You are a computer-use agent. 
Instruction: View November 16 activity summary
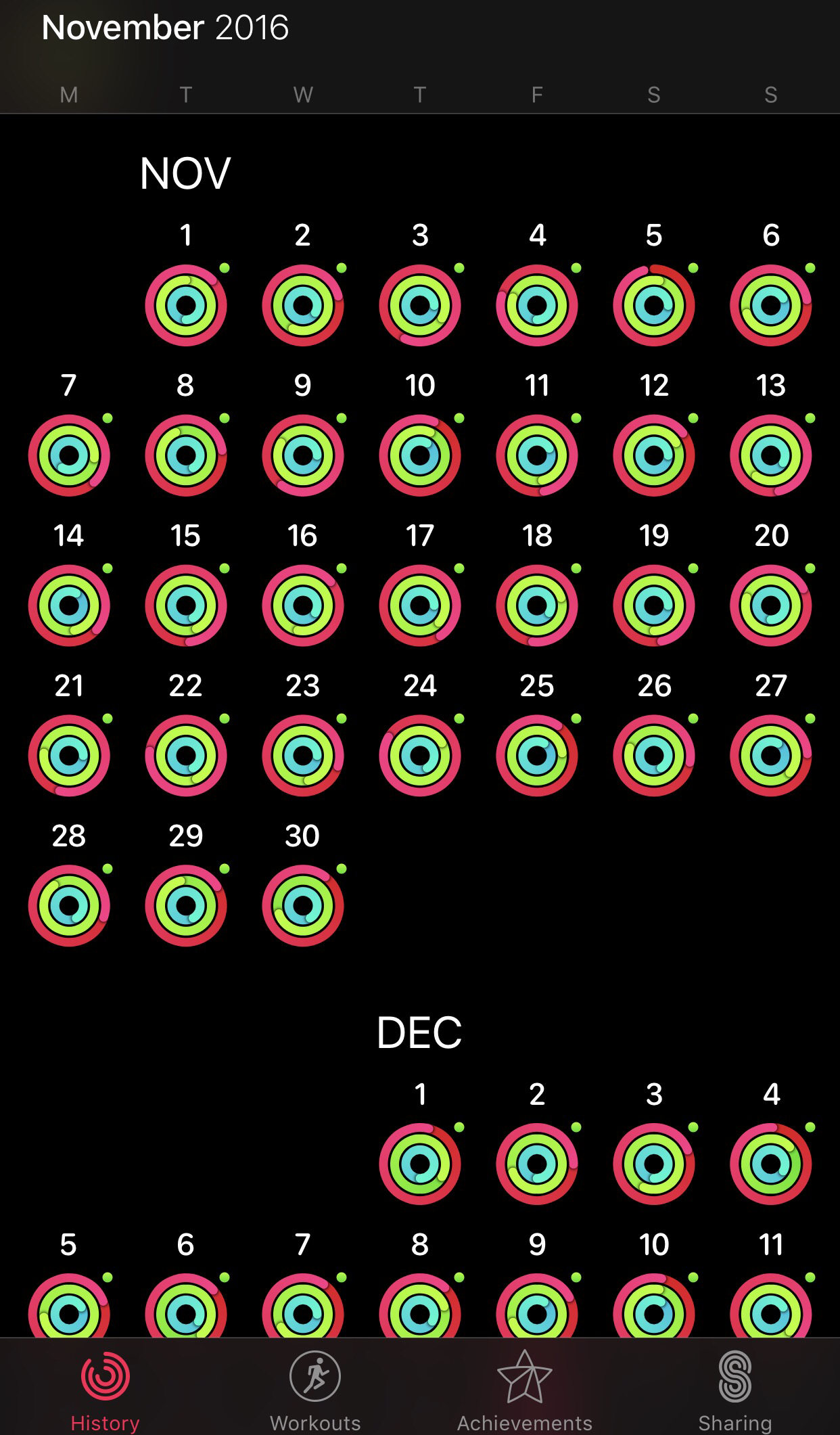(x=303, y=606)
